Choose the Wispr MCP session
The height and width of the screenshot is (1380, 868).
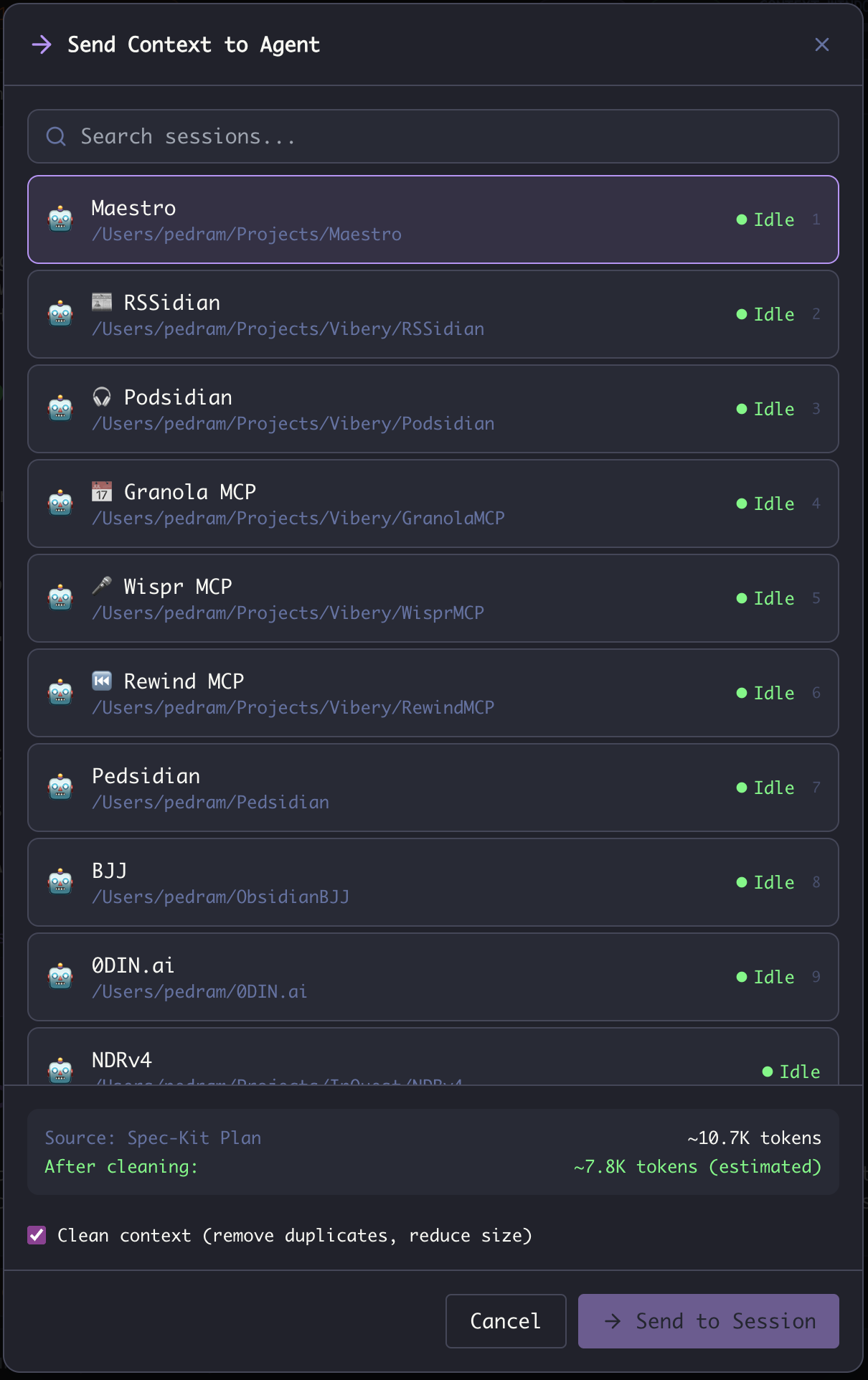point(433,598)
